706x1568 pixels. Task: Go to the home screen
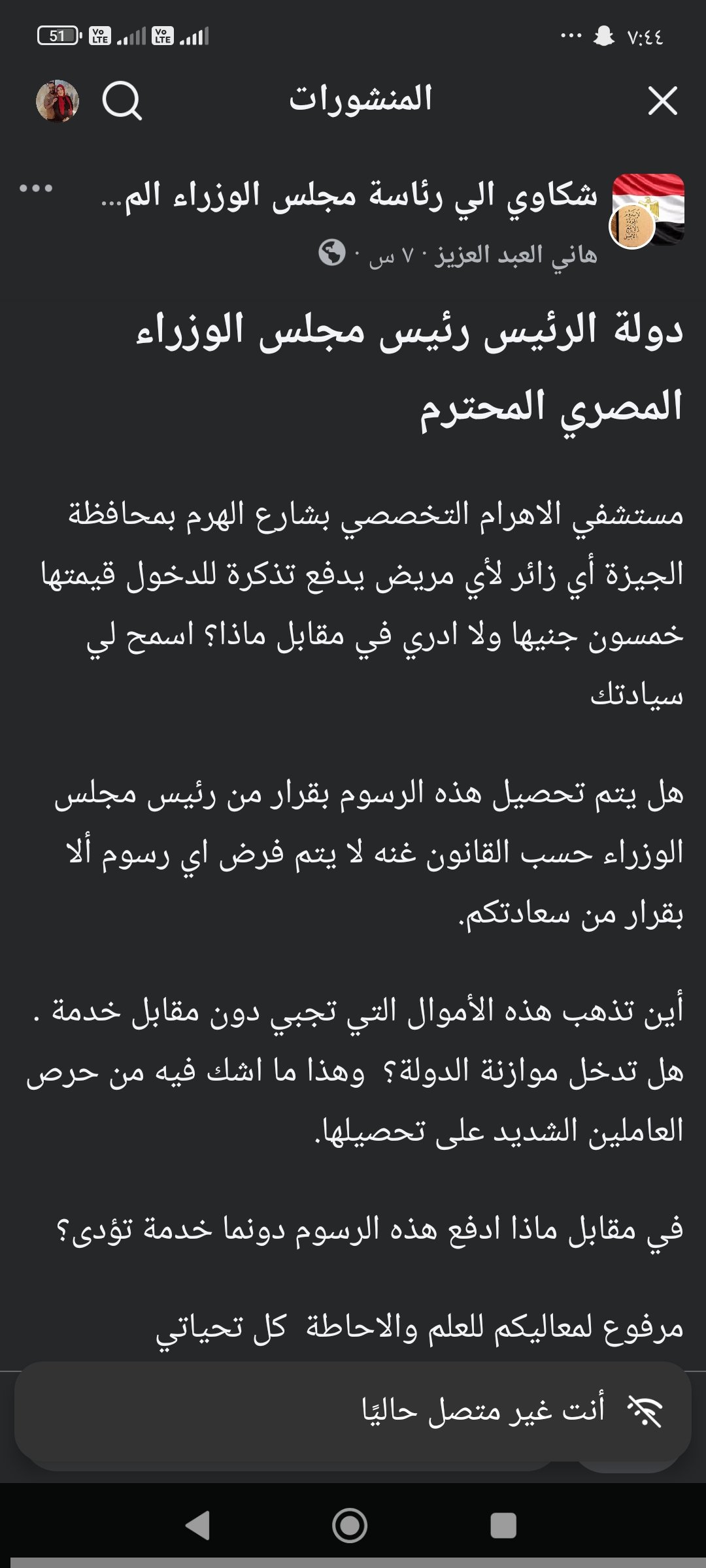[x=350, y=1527]
